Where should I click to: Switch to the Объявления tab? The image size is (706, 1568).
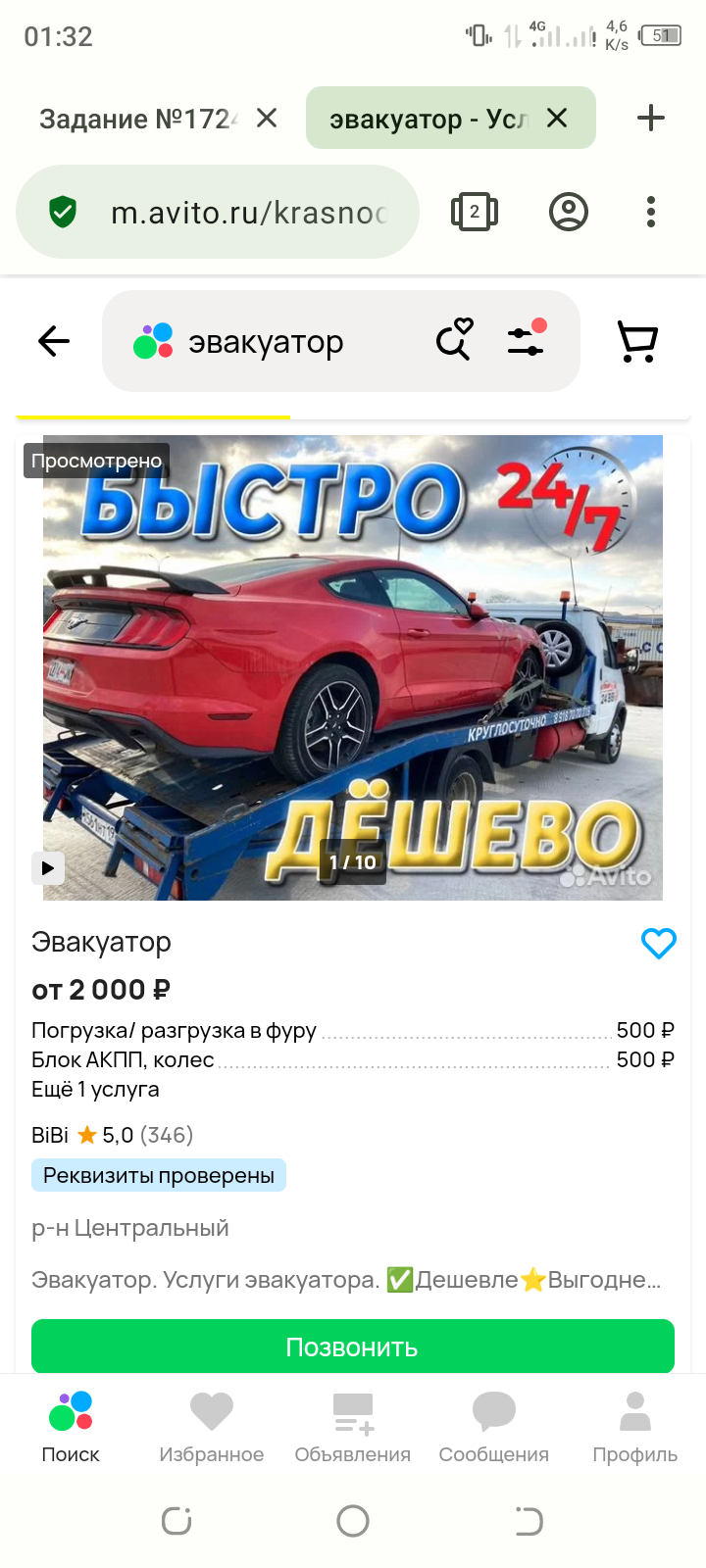353,1427
